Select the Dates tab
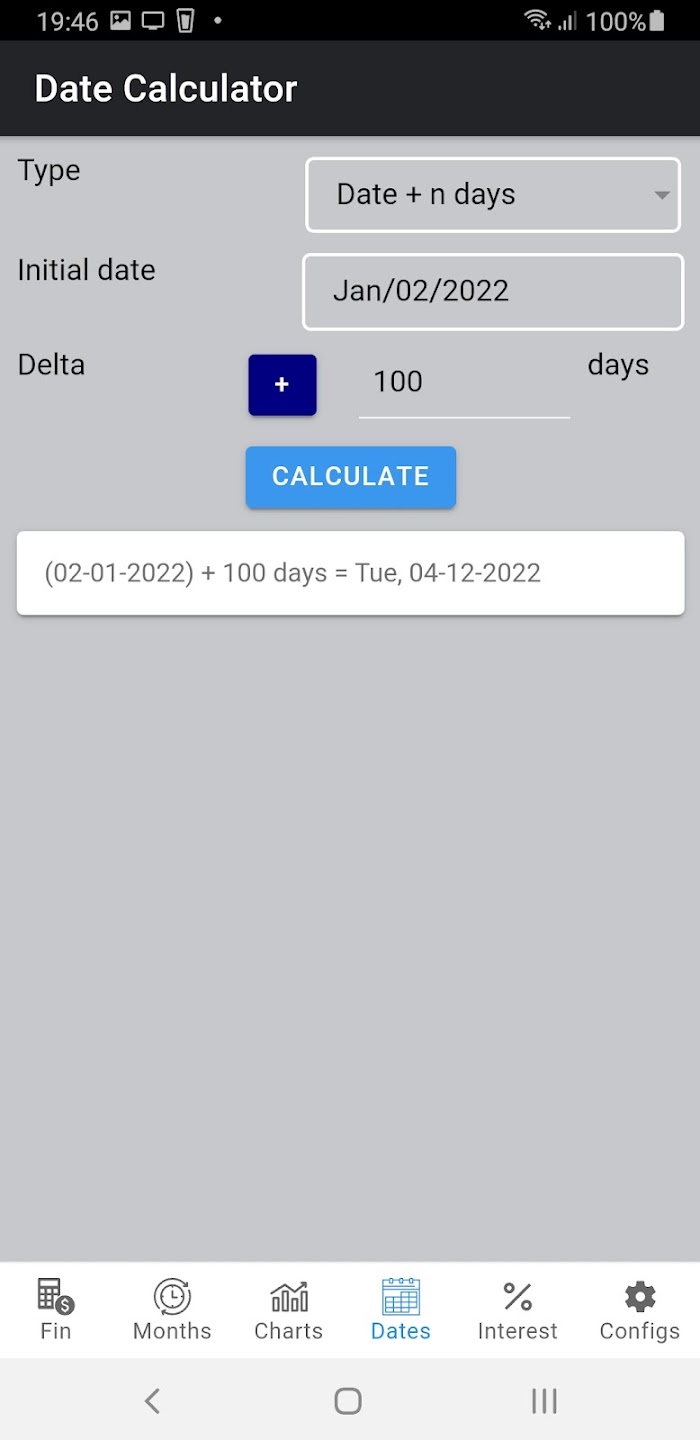Screen dimensions: 700x1440 pyautogui.click(x=401, y=1309)
